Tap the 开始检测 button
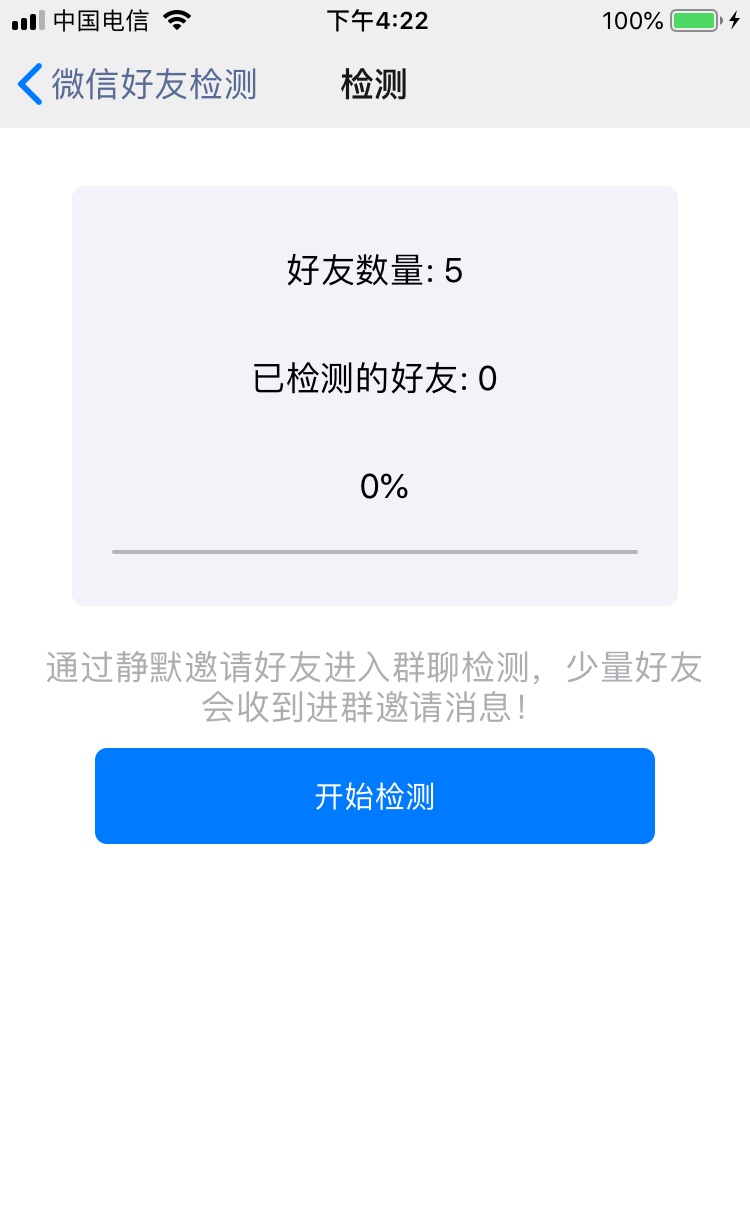This screenshot has height=1221, width=750. pyautogui.click(x=375, y=796)
